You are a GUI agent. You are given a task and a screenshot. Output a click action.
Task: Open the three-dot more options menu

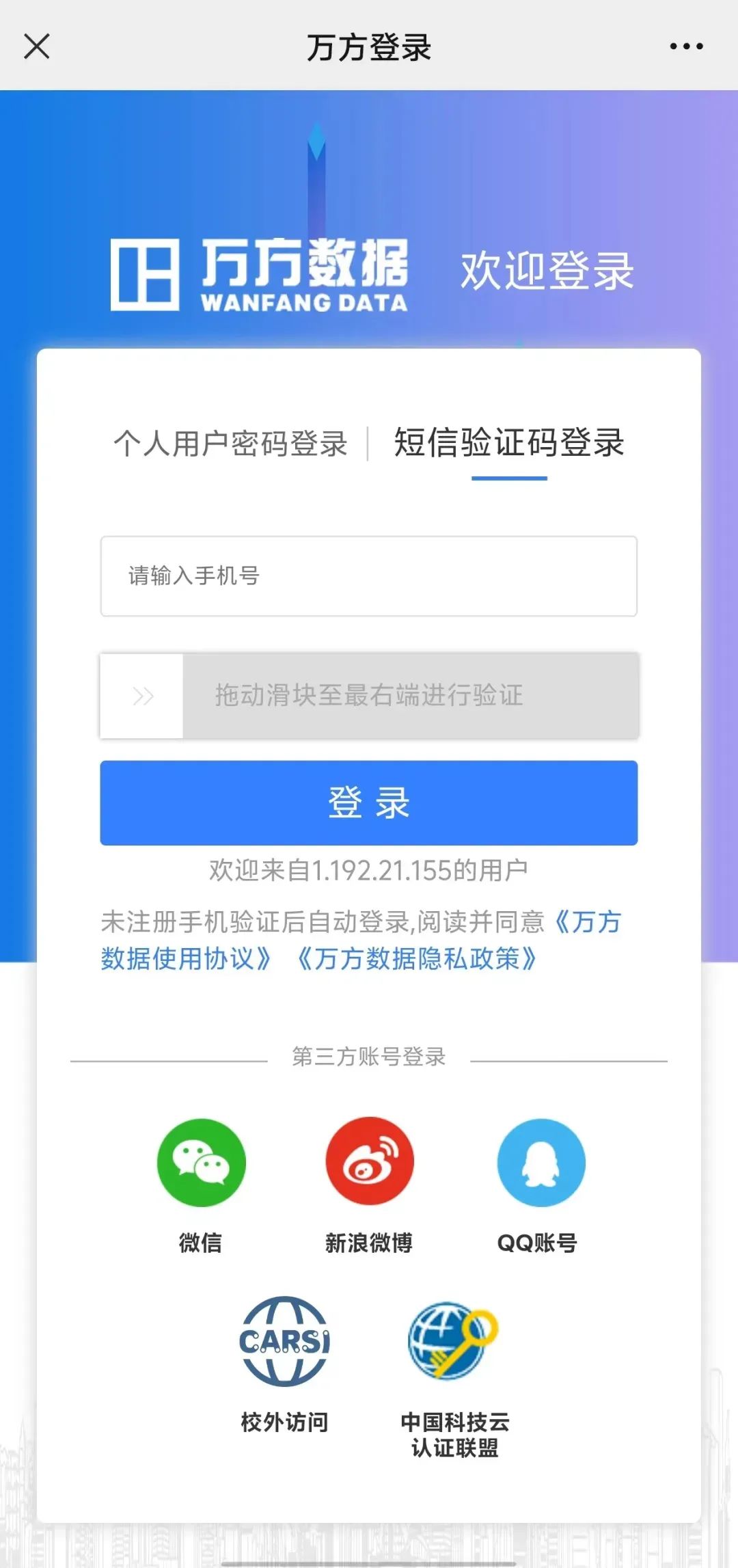686,46
